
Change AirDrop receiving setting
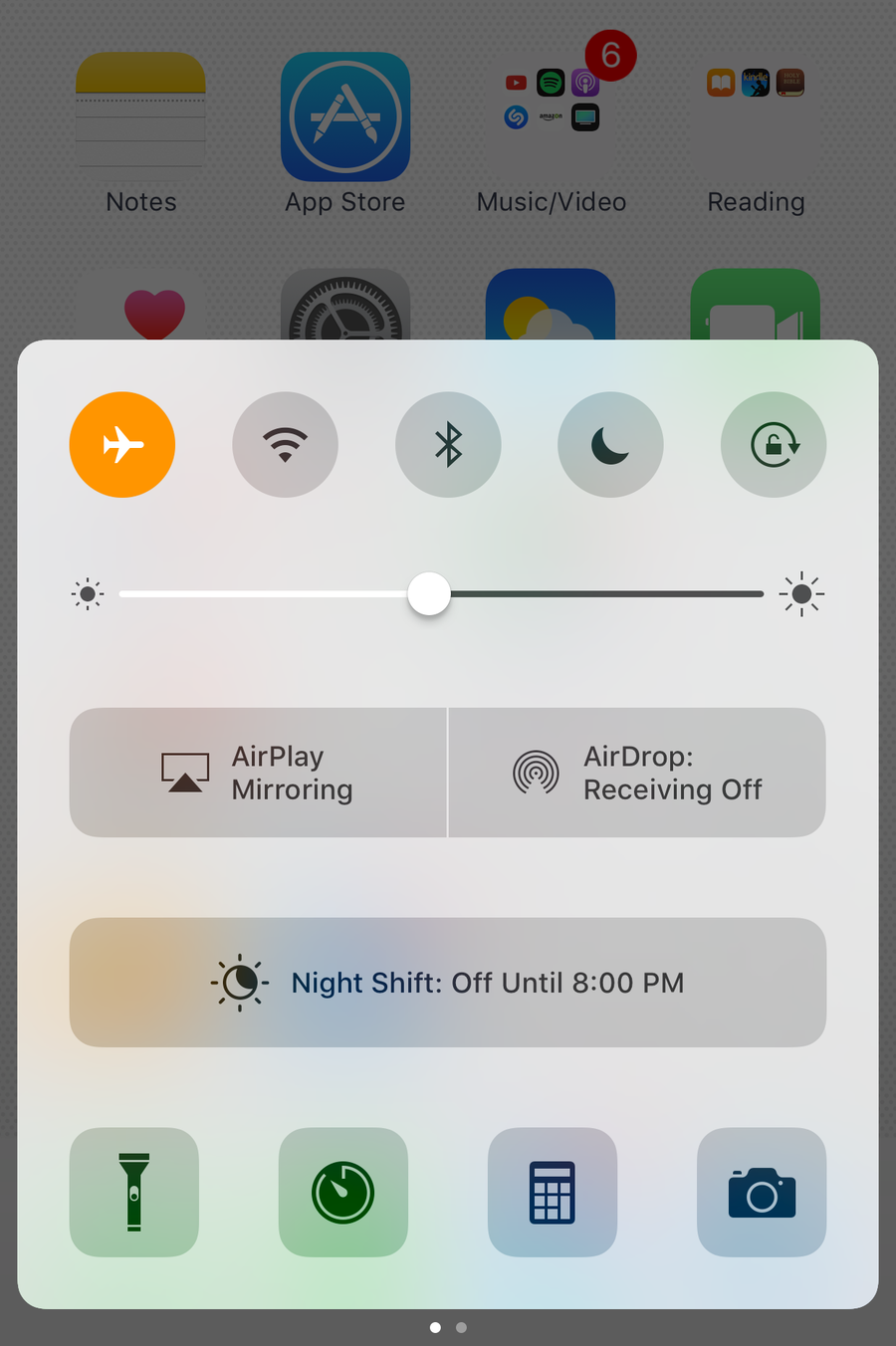pyautogui.click(x=637, y=773)
